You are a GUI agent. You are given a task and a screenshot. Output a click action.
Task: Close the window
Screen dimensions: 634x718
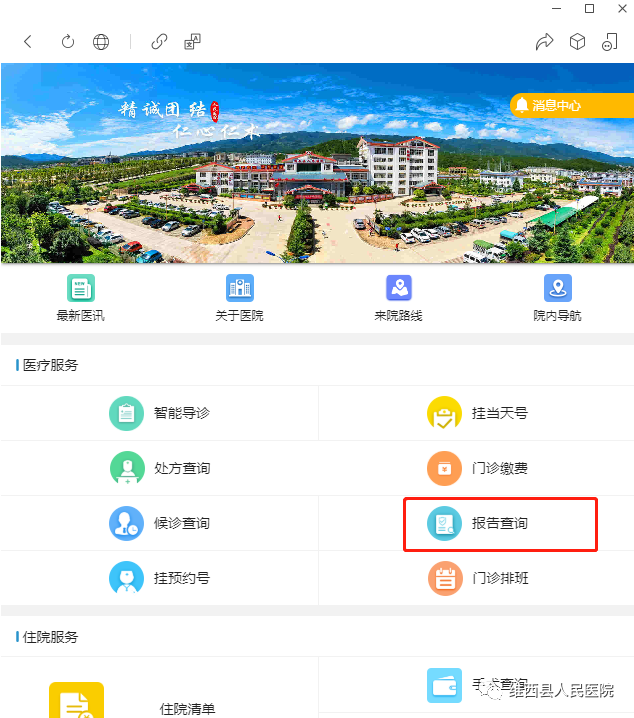click(619, 9)
